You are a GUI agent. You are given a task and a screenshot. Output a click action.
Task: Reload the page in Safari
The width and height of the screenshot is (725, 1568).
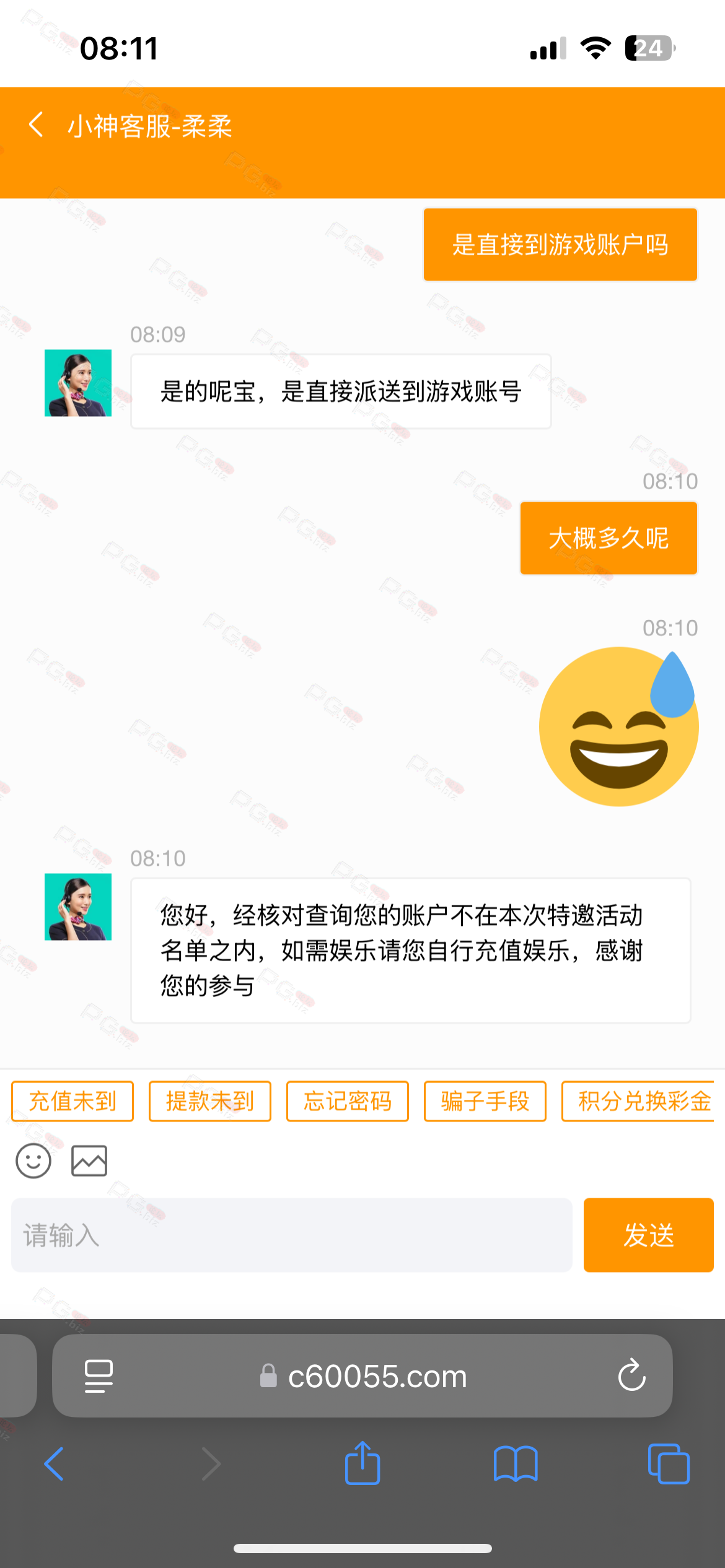coord(631,1375)
